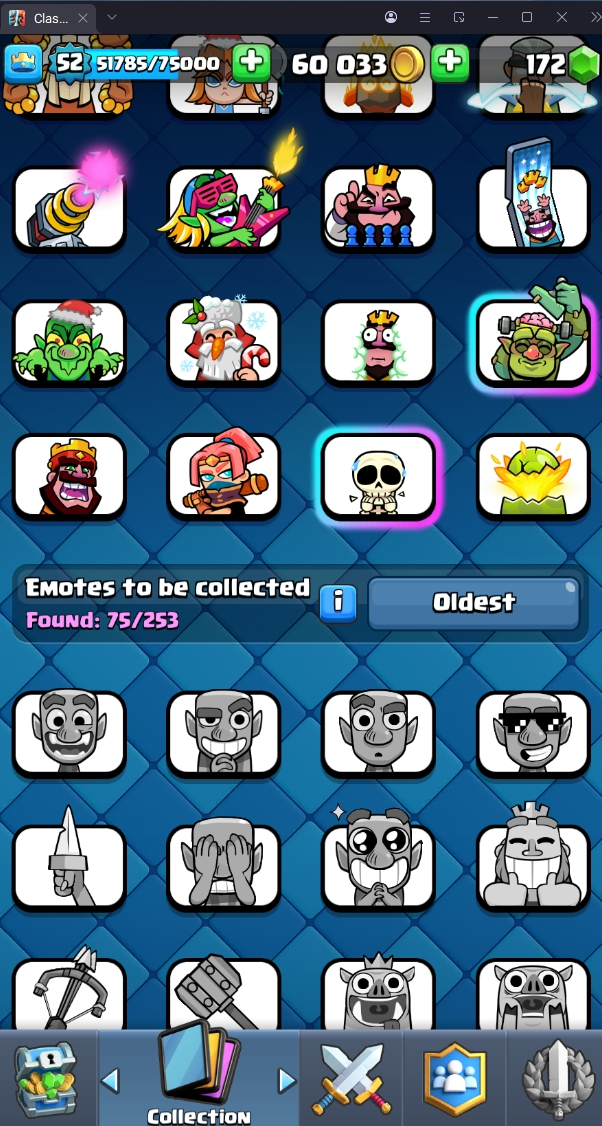The height and width of the screenshot is (1126, 602).
Task: Go to previous Collection page arrow
Action: coord(111,1080)
